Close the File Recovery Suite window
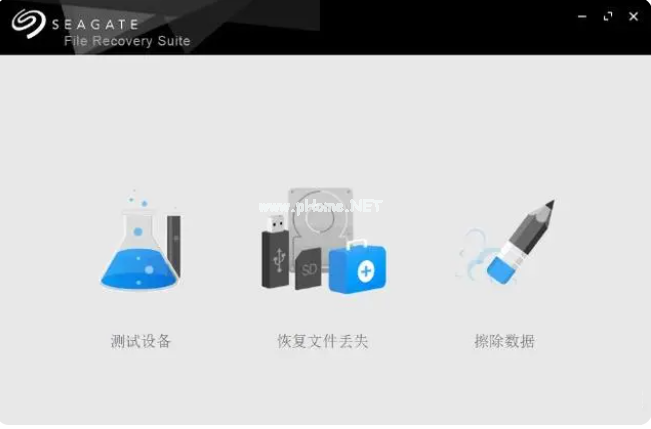The width and height of the screenshot is (651, 429). 633,17
